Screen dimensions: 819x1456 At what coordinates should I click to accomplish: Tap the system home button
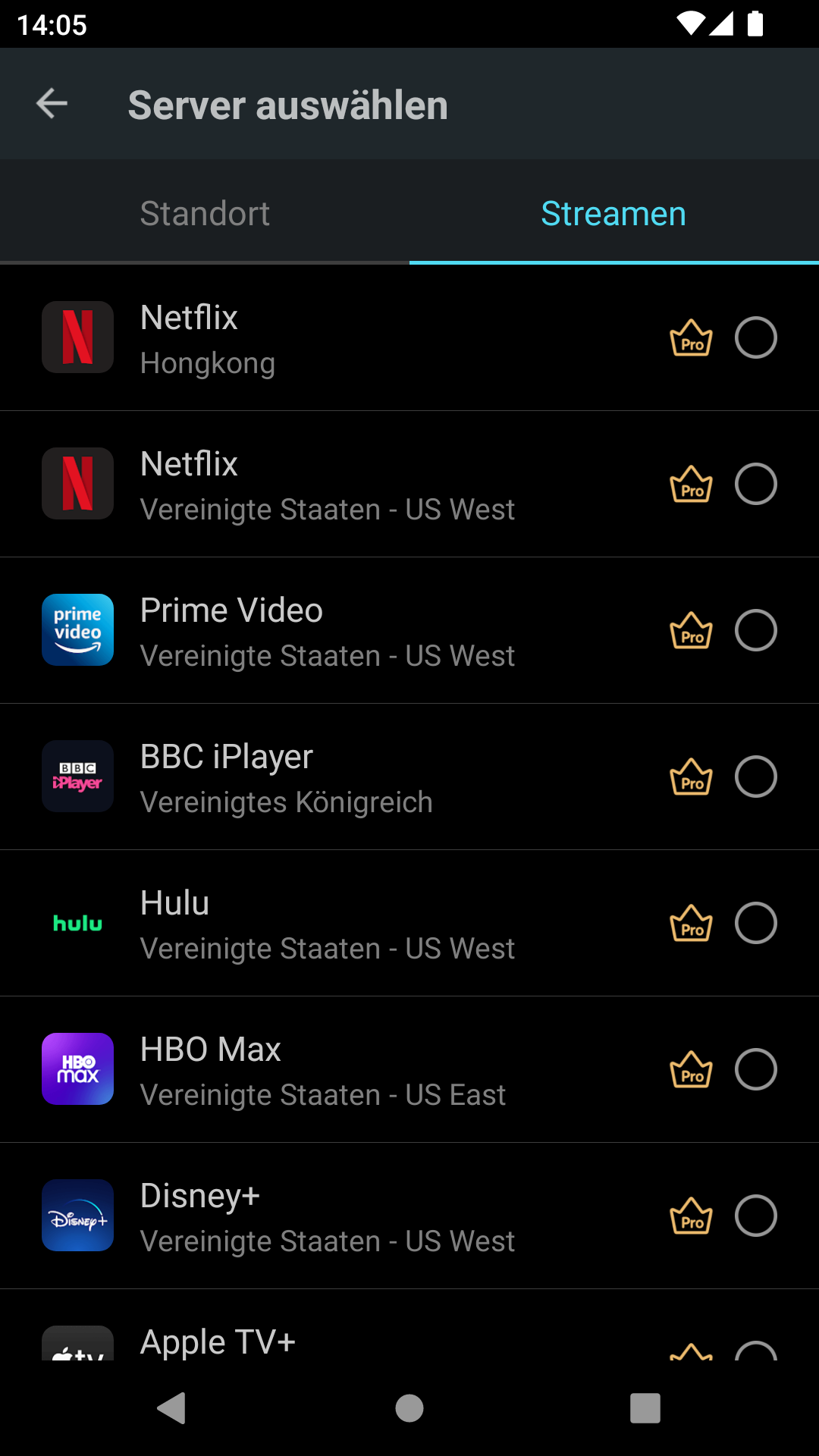tap(409, 1408)
